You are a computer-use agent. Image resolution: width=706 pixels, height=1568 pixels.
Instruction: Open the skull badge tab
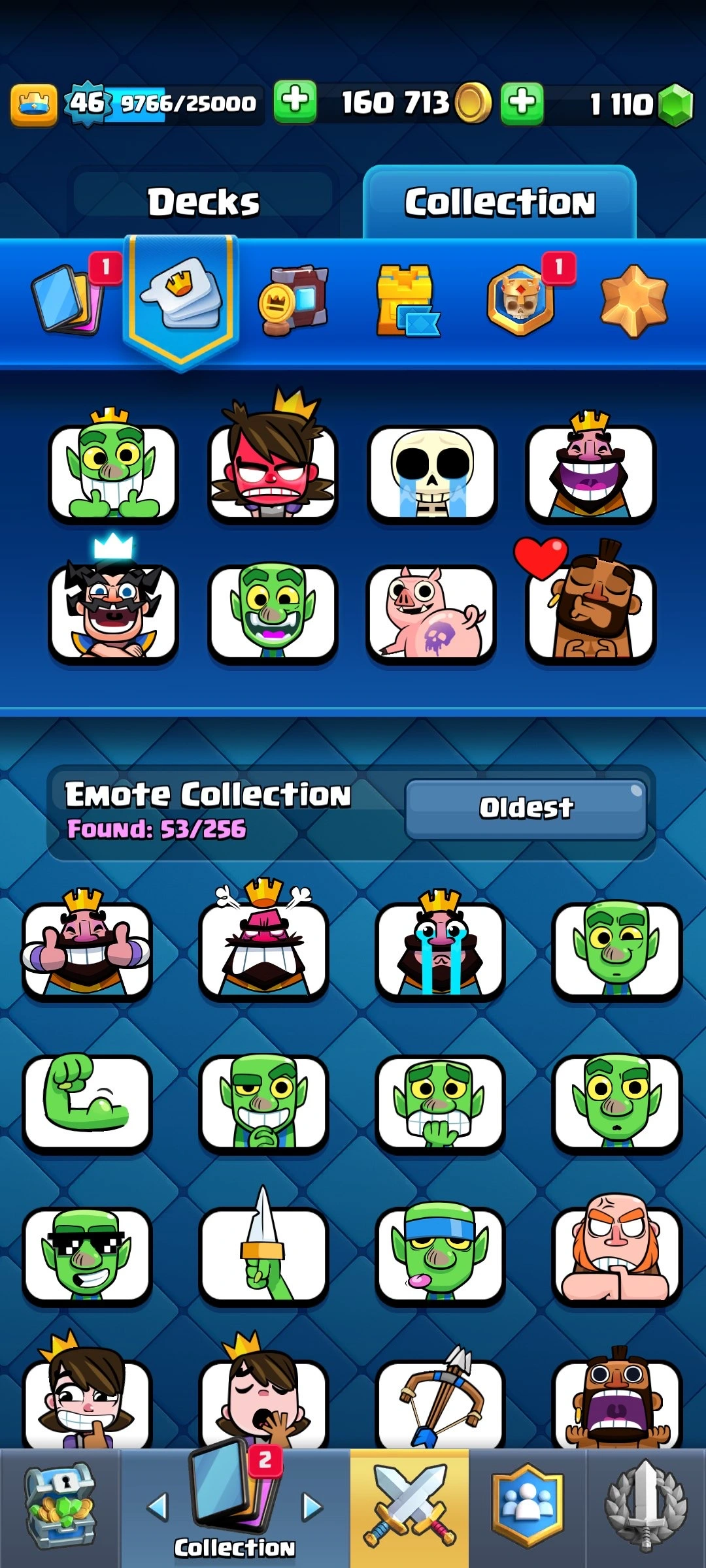click(x=520, y=301)
